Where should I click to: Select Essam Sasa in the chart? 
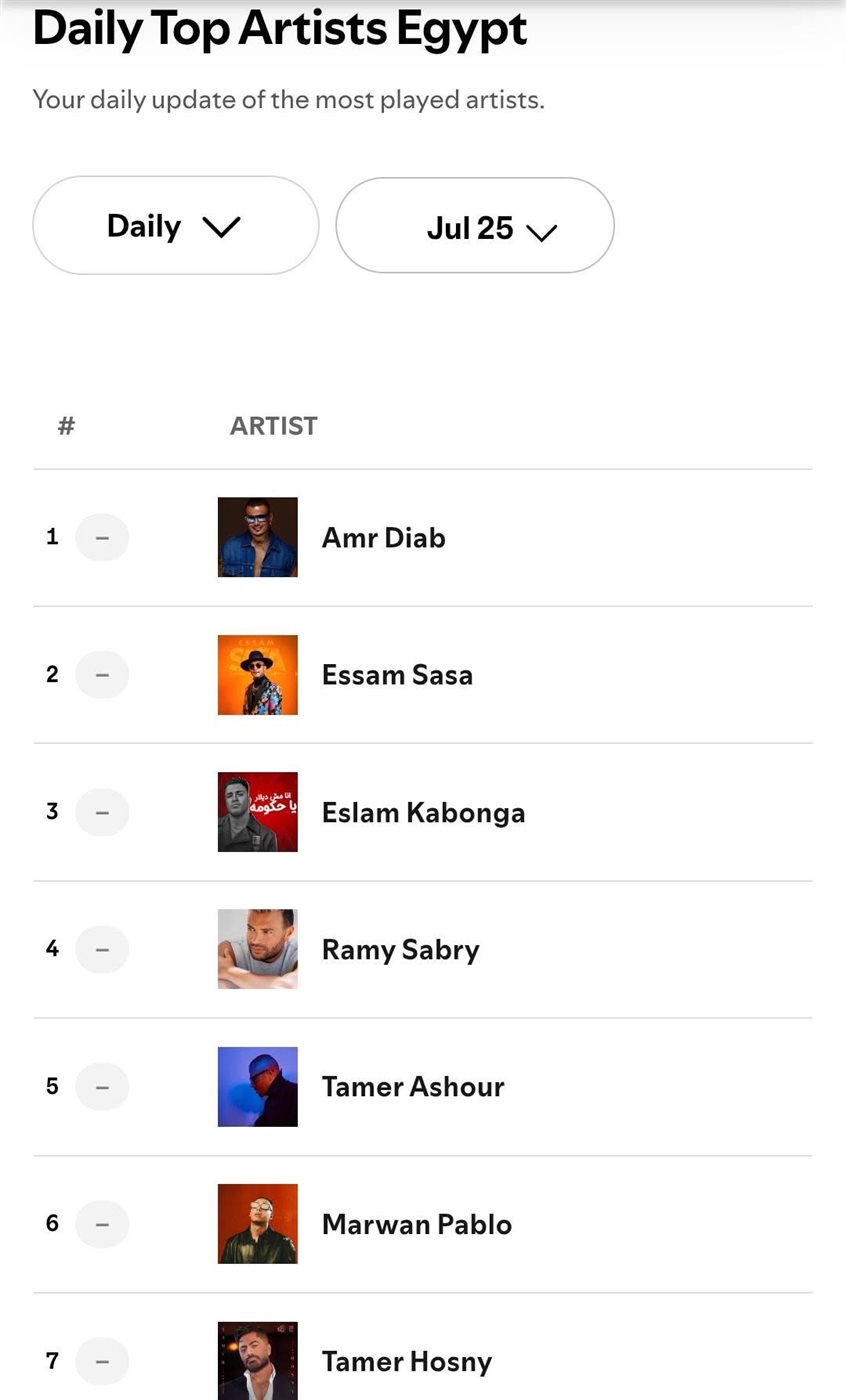coord(423,674)
